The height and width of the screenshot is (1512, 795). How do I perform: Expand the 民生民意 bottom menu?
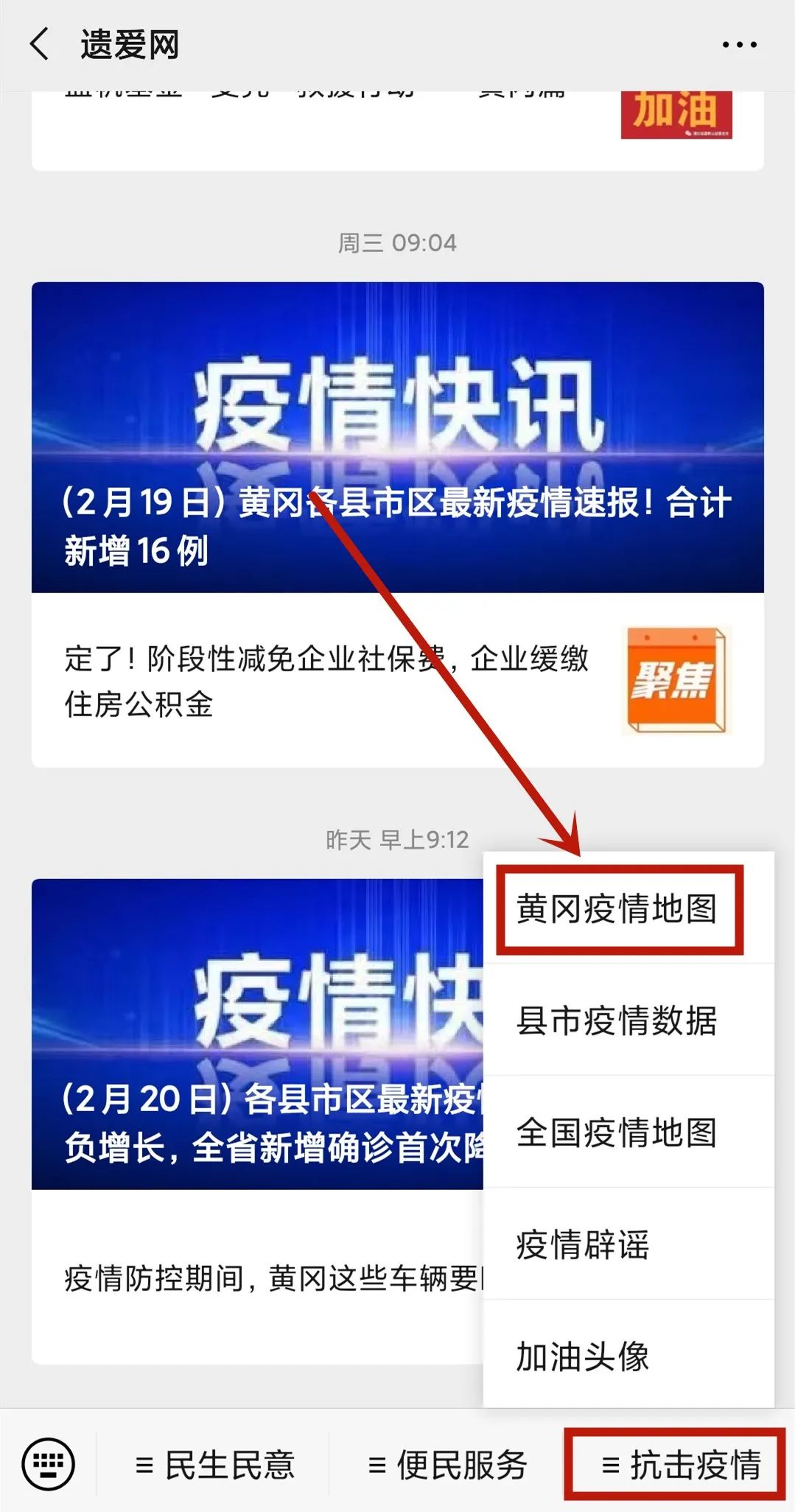pos(214,1464)
